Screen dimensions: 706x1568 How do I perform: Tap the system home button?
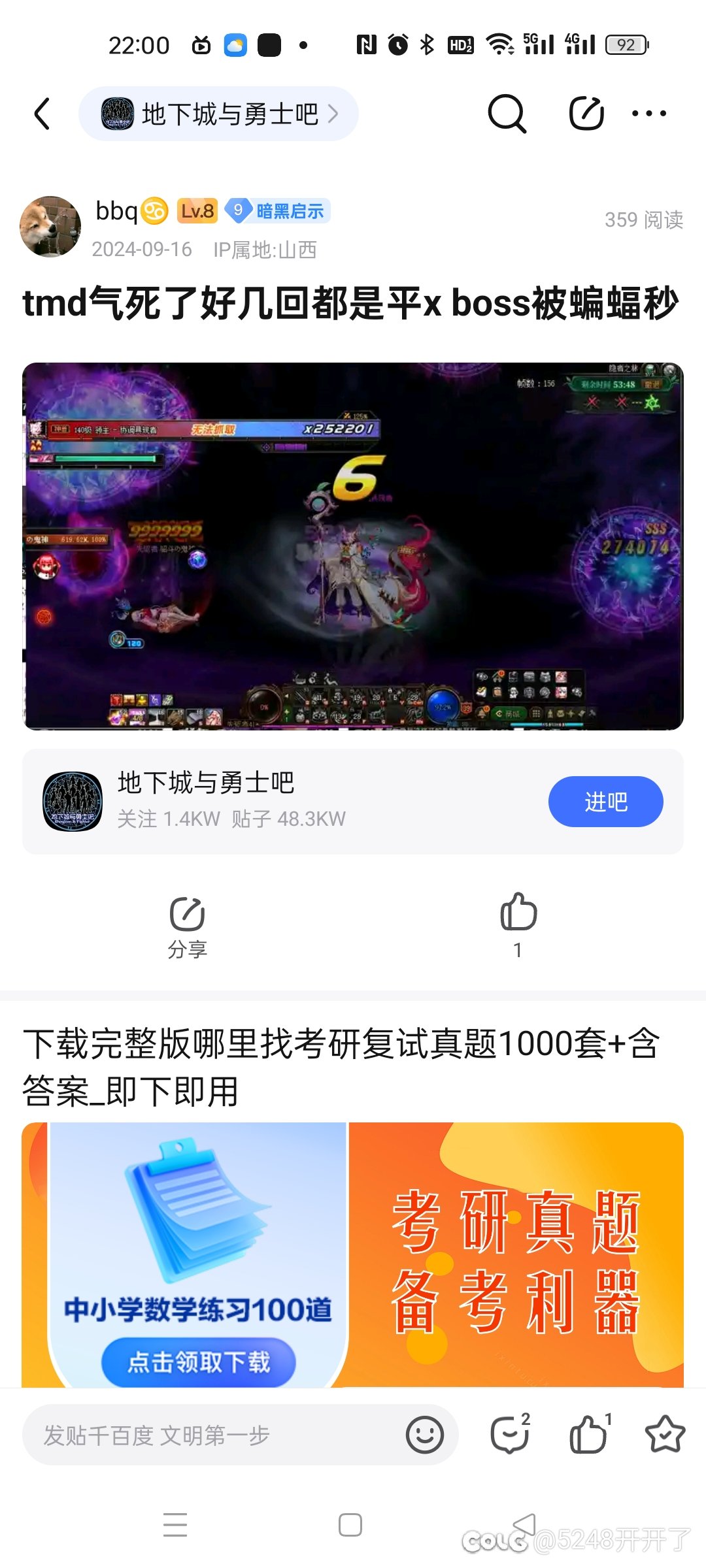click(350, 1525)
